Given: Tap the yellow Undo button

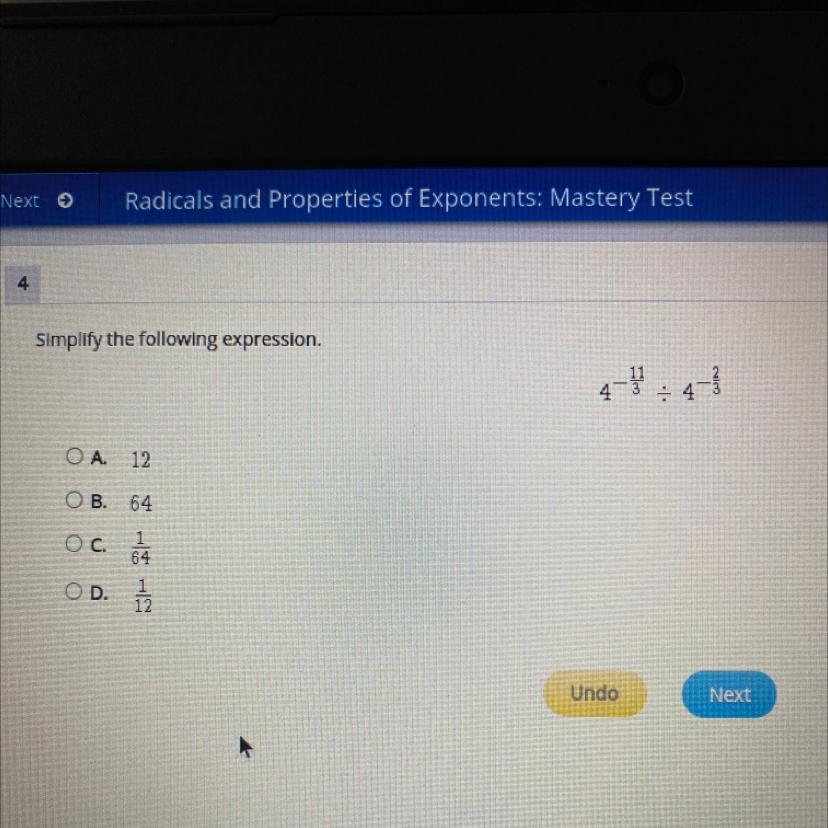Looking at the screenshot, I should [594, 693].
